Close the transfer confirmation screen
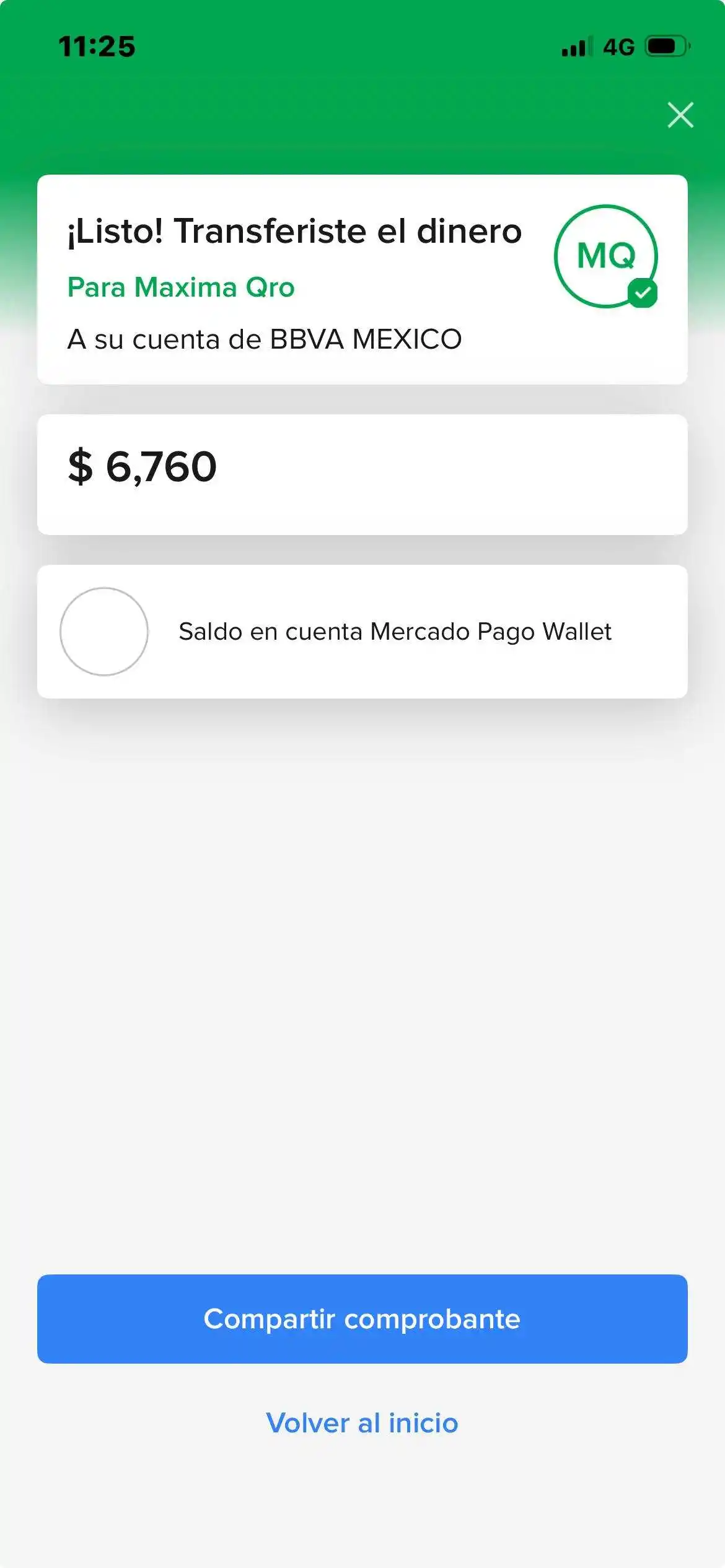Viewport: 725px width, 1568px height. 680,115
